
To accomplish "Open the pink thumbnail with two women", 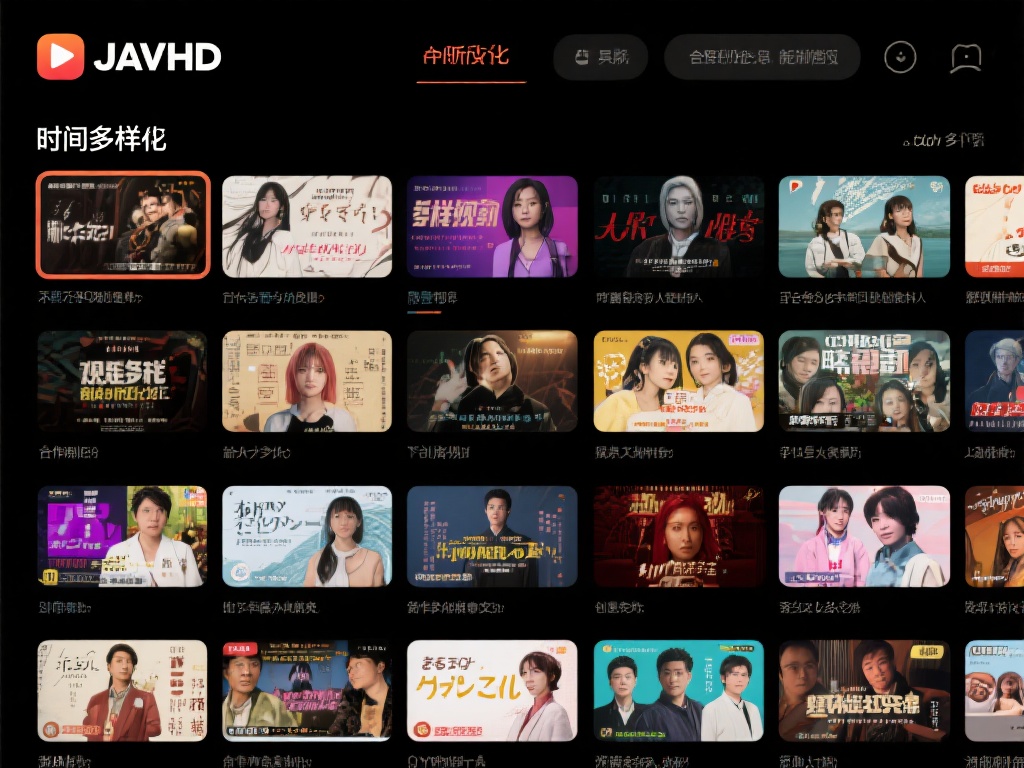I will [864, 536].
